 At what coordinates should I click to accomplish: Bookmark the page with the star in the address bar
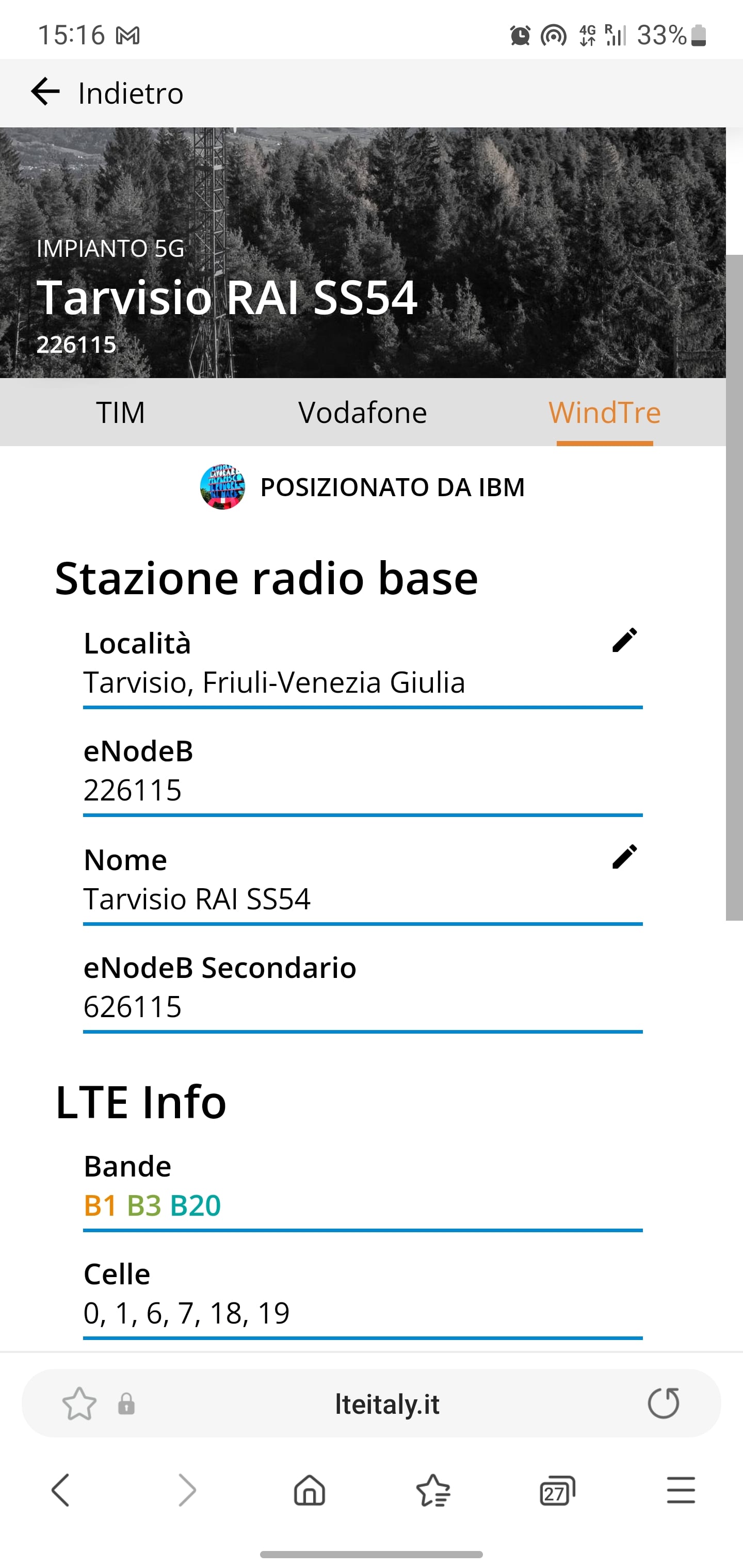(x=79, y=1403)
